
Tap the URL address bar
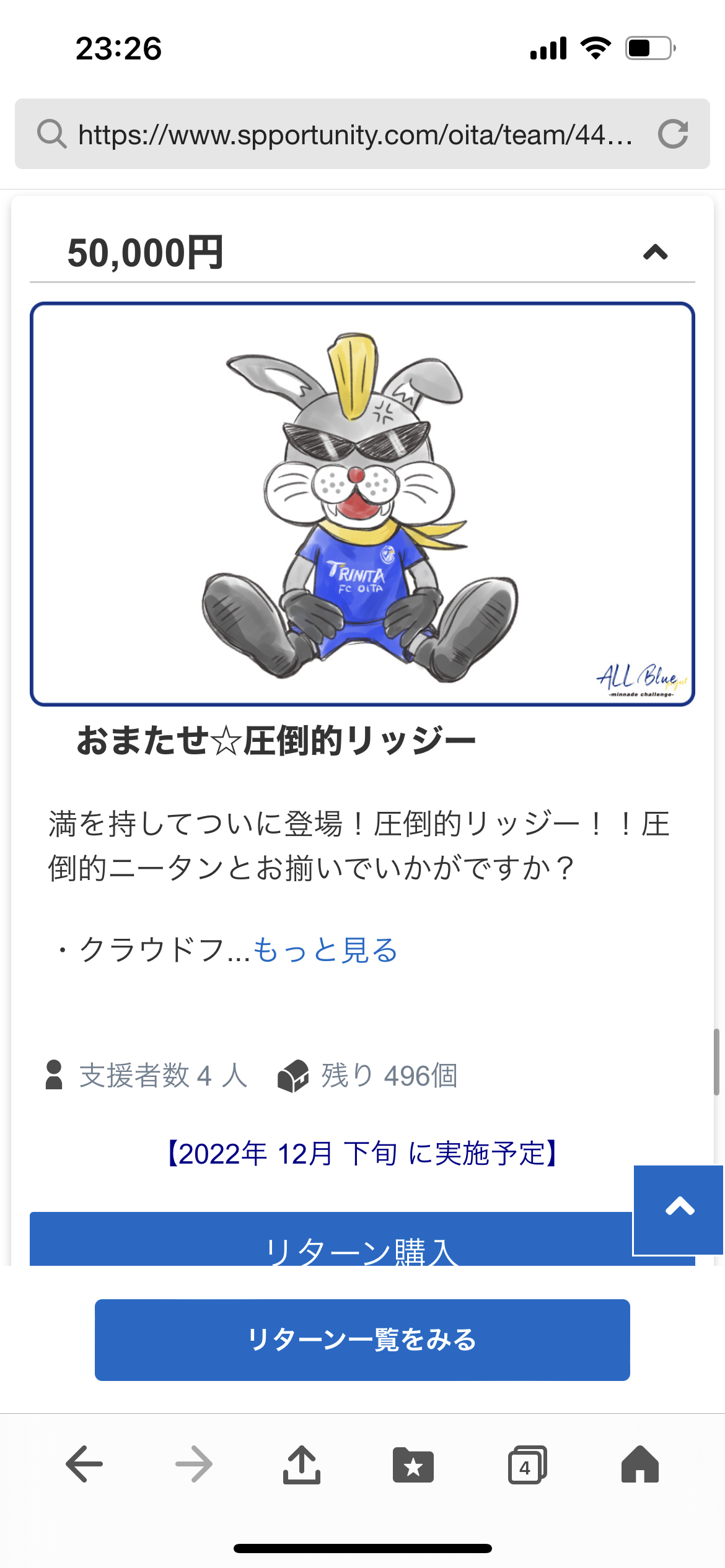tap(354, 134)
